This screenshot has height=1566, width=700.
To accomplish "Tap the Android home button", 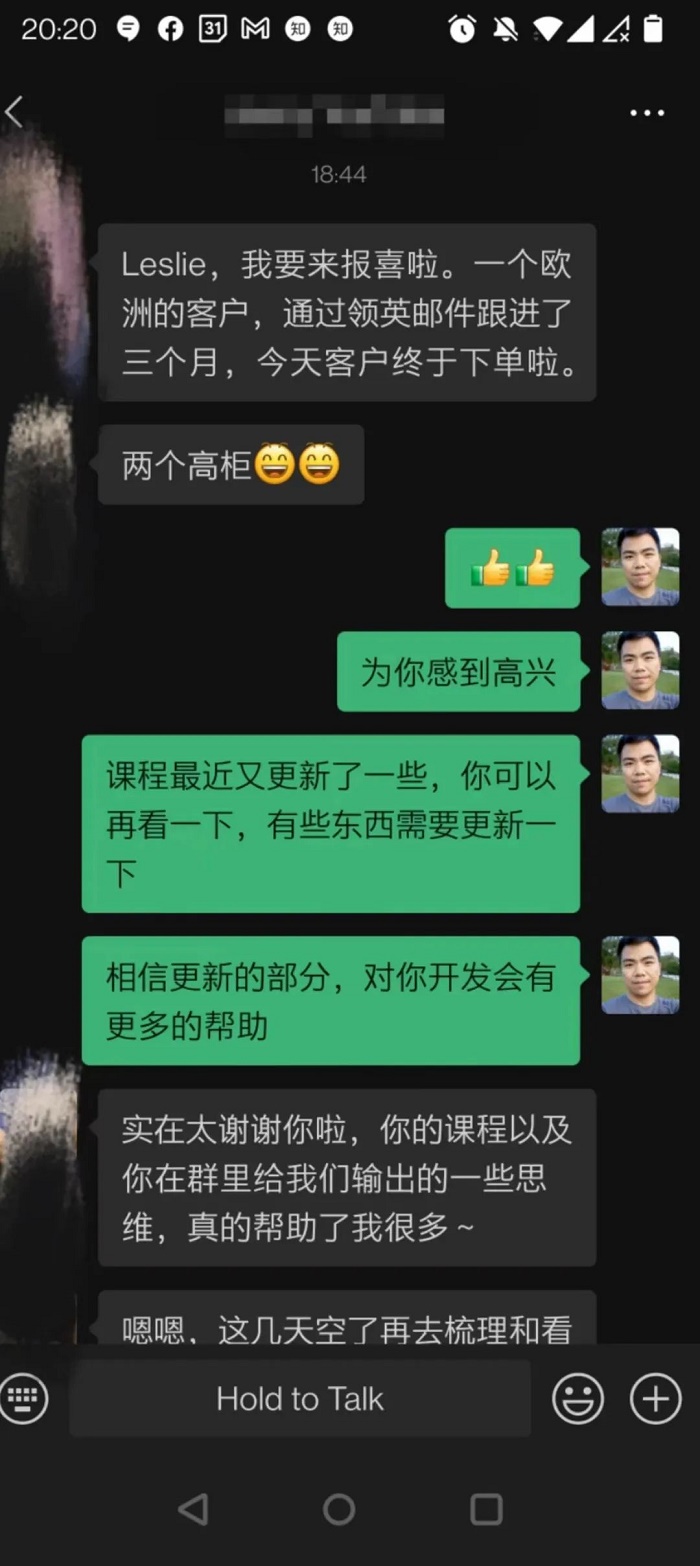I will pos(339,1509).
